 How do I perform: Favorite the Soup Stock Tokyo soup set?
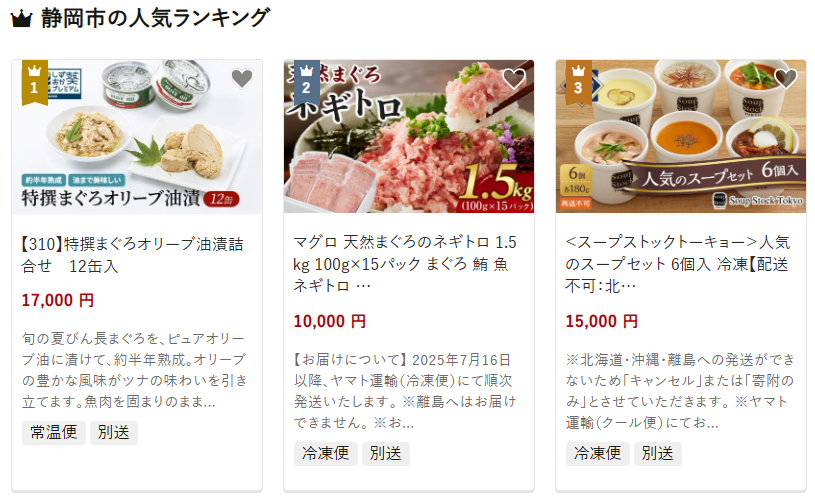tap(785, 79)
